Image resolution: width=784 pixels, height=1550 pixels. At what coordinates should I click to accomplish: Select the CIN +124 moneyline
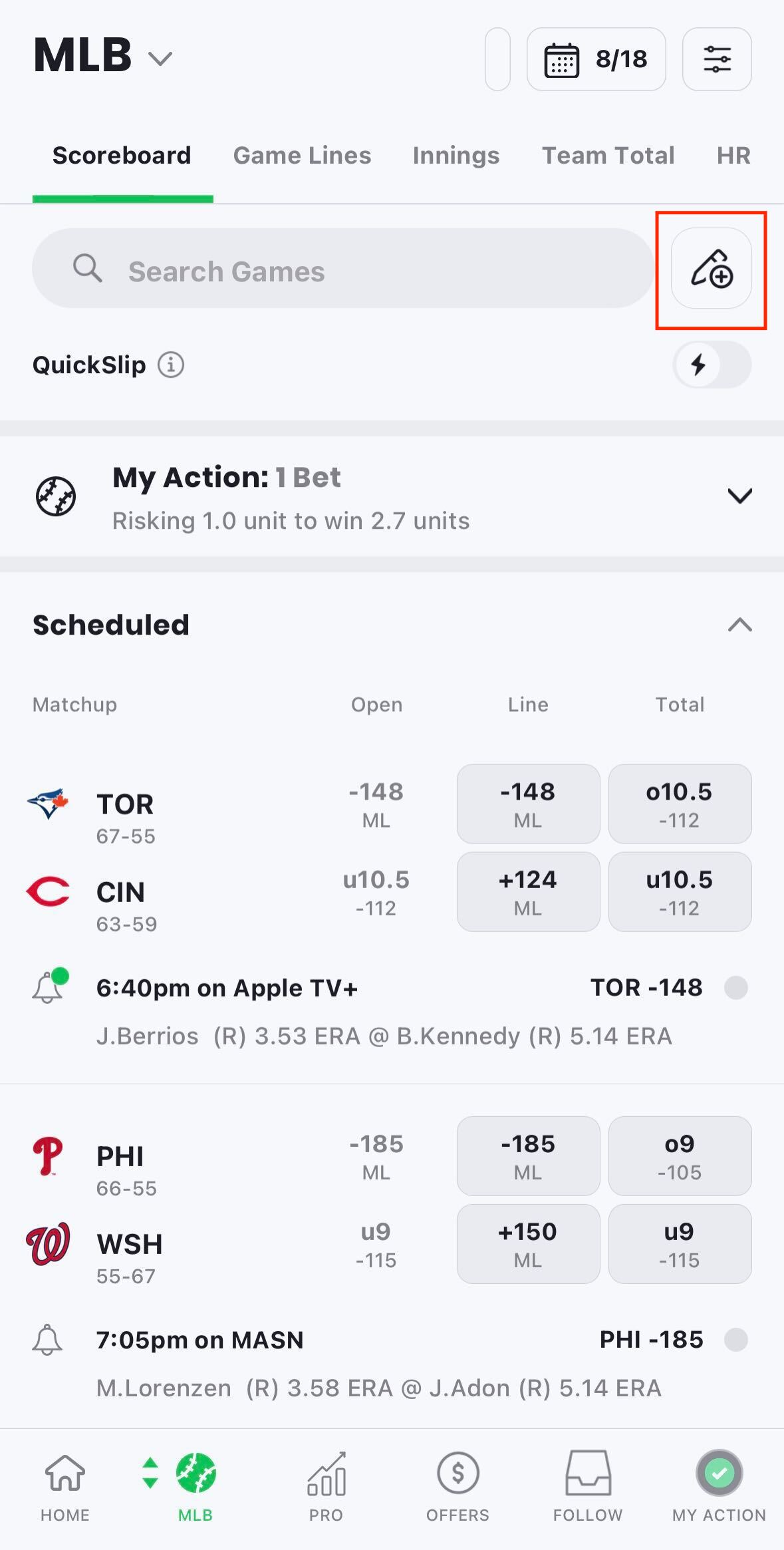(528, 891)
